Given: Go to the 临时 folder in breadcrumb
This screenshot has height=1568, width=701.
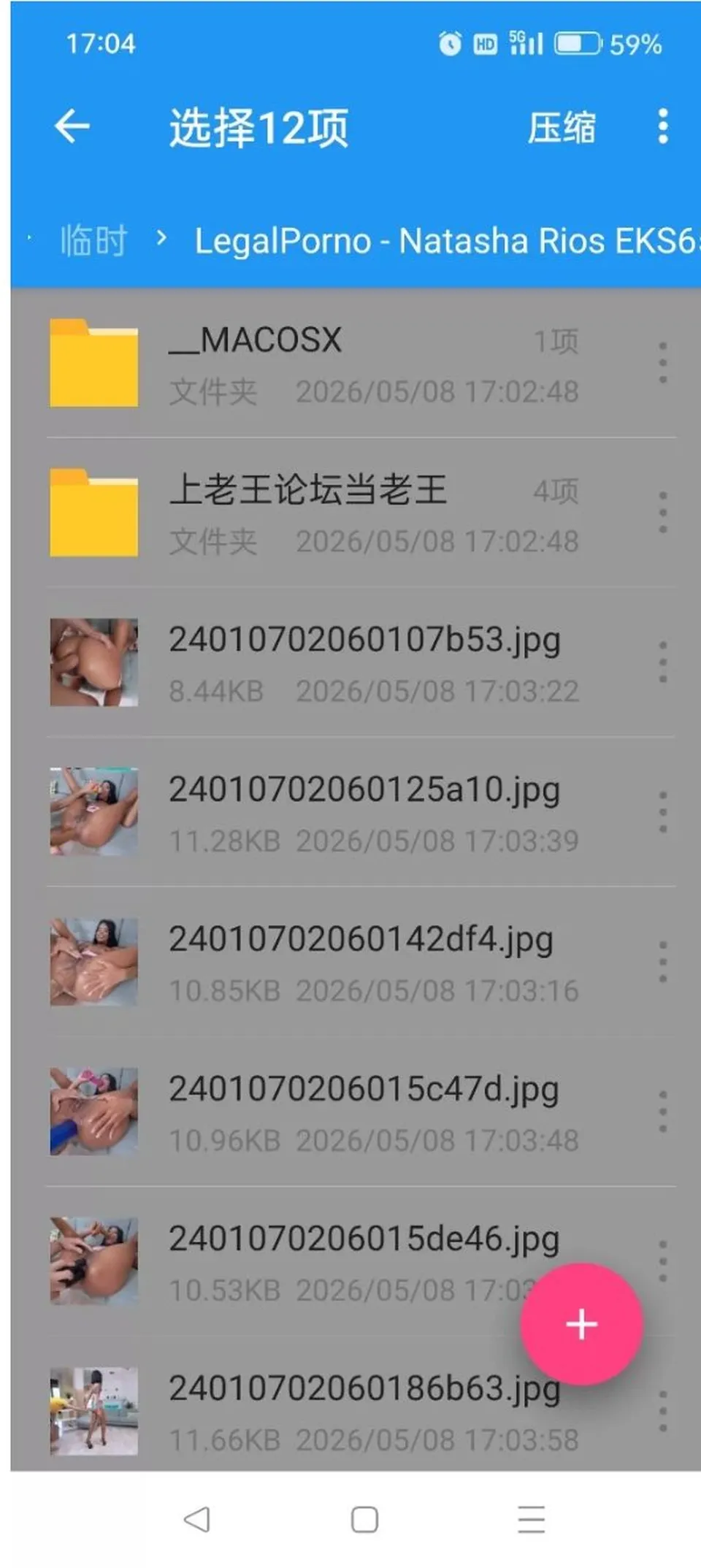Looking at the screenshot, I should tap(93, 240).
